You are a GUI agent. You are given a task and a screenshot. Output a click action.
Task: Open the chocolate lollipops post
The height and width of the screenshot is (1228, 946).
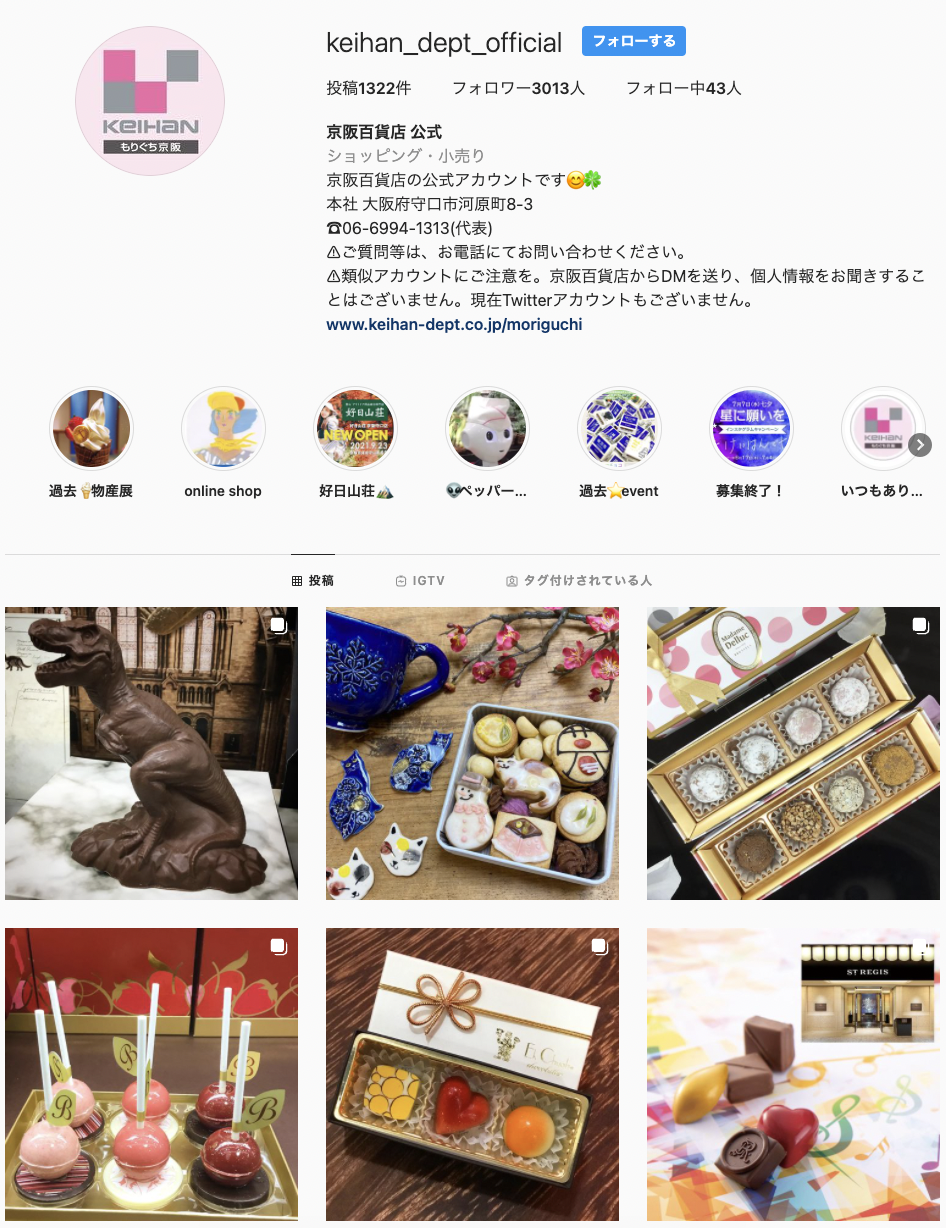[x=151, y=1074]
